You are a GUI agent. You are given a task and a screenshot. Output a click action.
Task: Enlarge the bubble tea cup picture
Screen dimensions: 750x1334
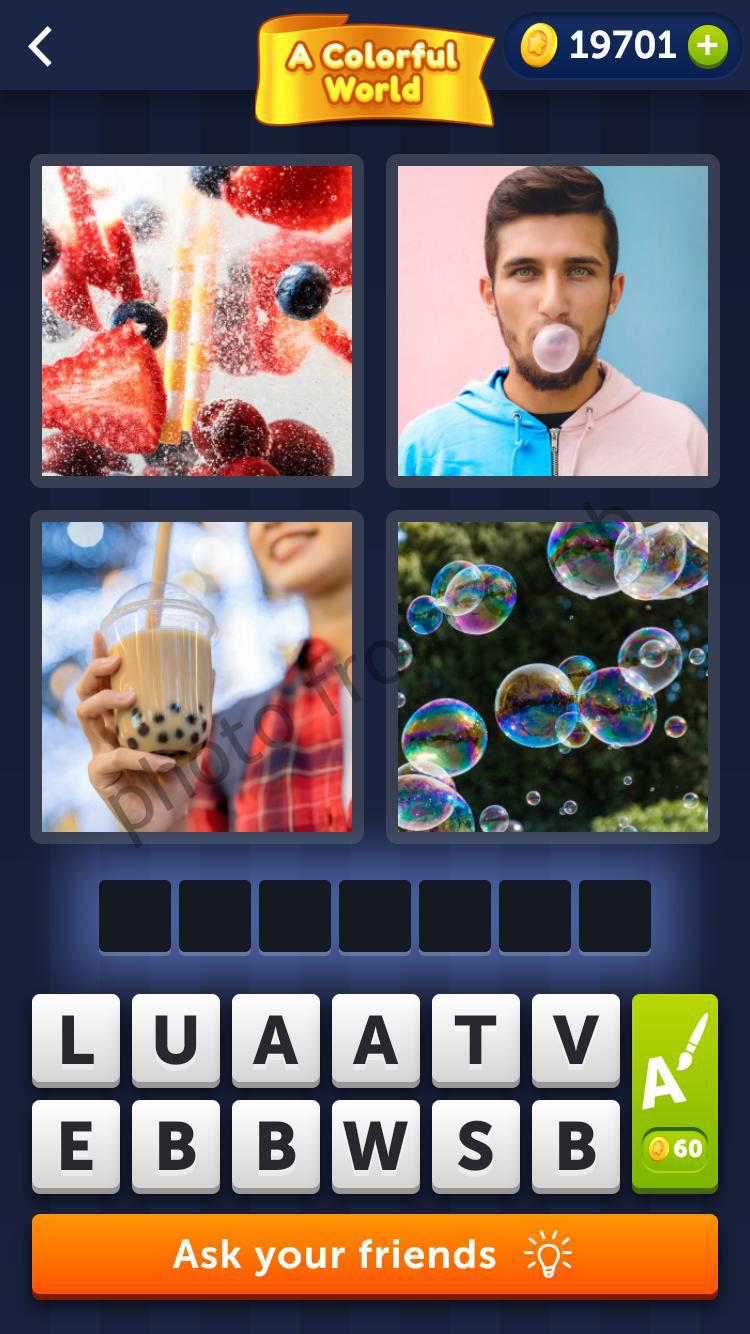(197, 677)
